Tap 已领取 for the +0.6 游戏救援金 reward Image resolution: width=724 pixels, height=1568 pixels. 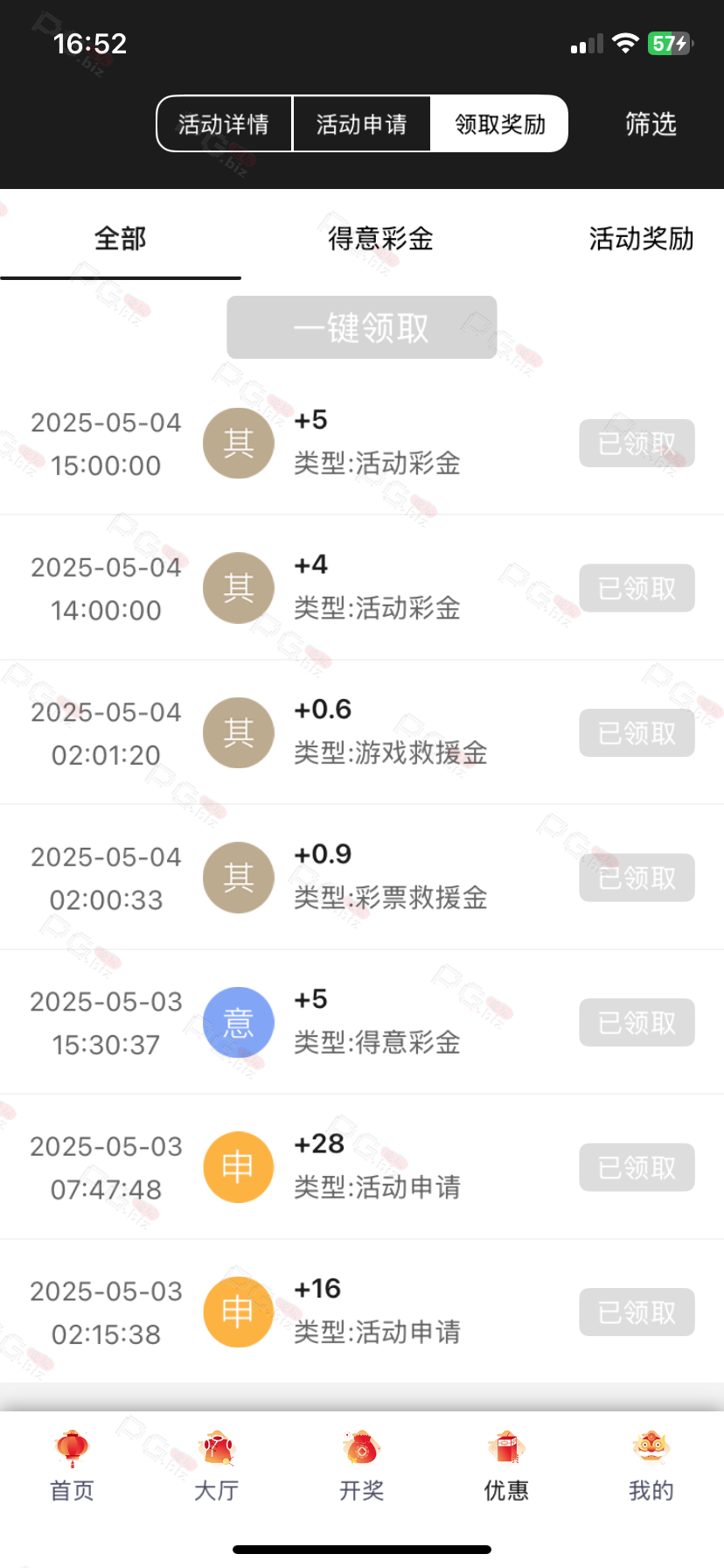click(637, 732)
